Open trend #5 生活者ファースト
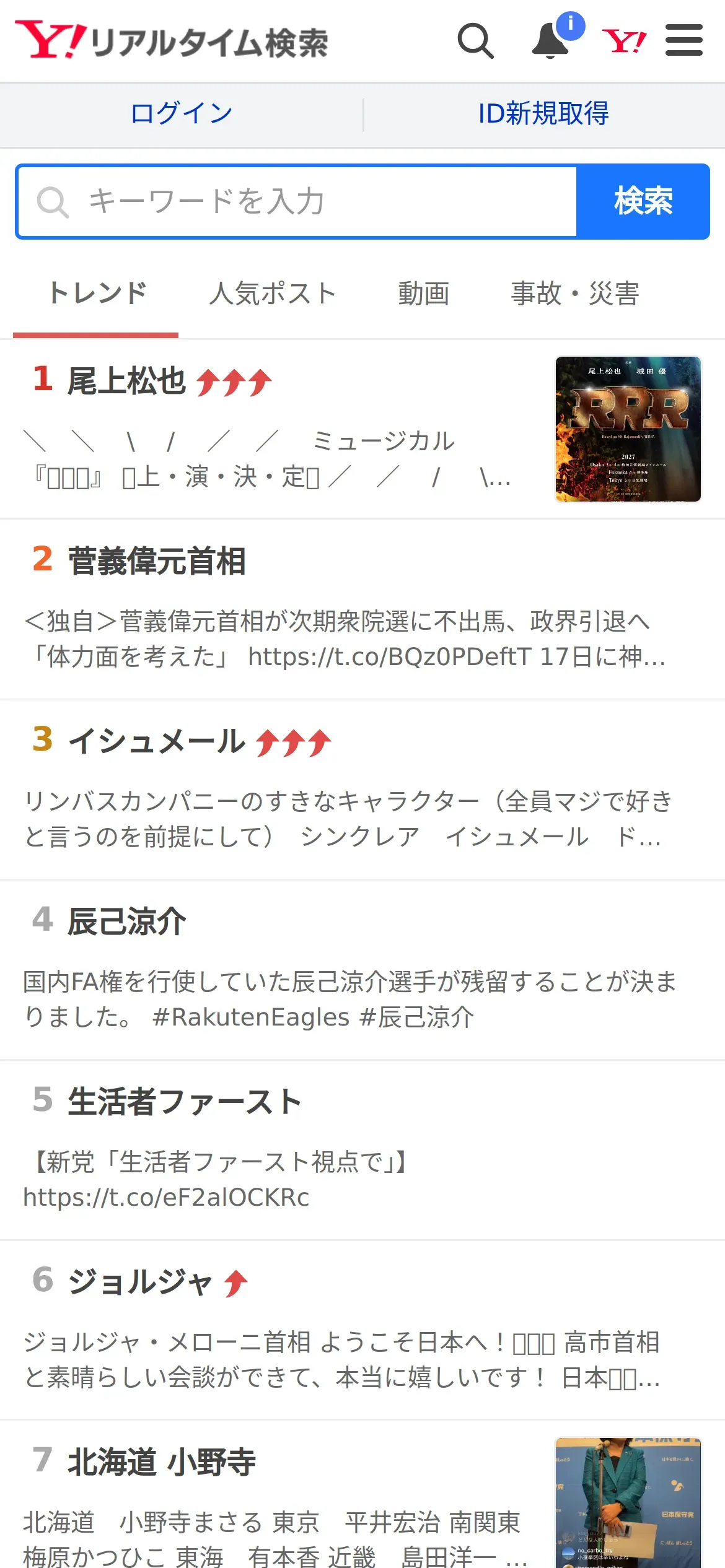Screen dimensions: 725x1568 click(185, 1102)
